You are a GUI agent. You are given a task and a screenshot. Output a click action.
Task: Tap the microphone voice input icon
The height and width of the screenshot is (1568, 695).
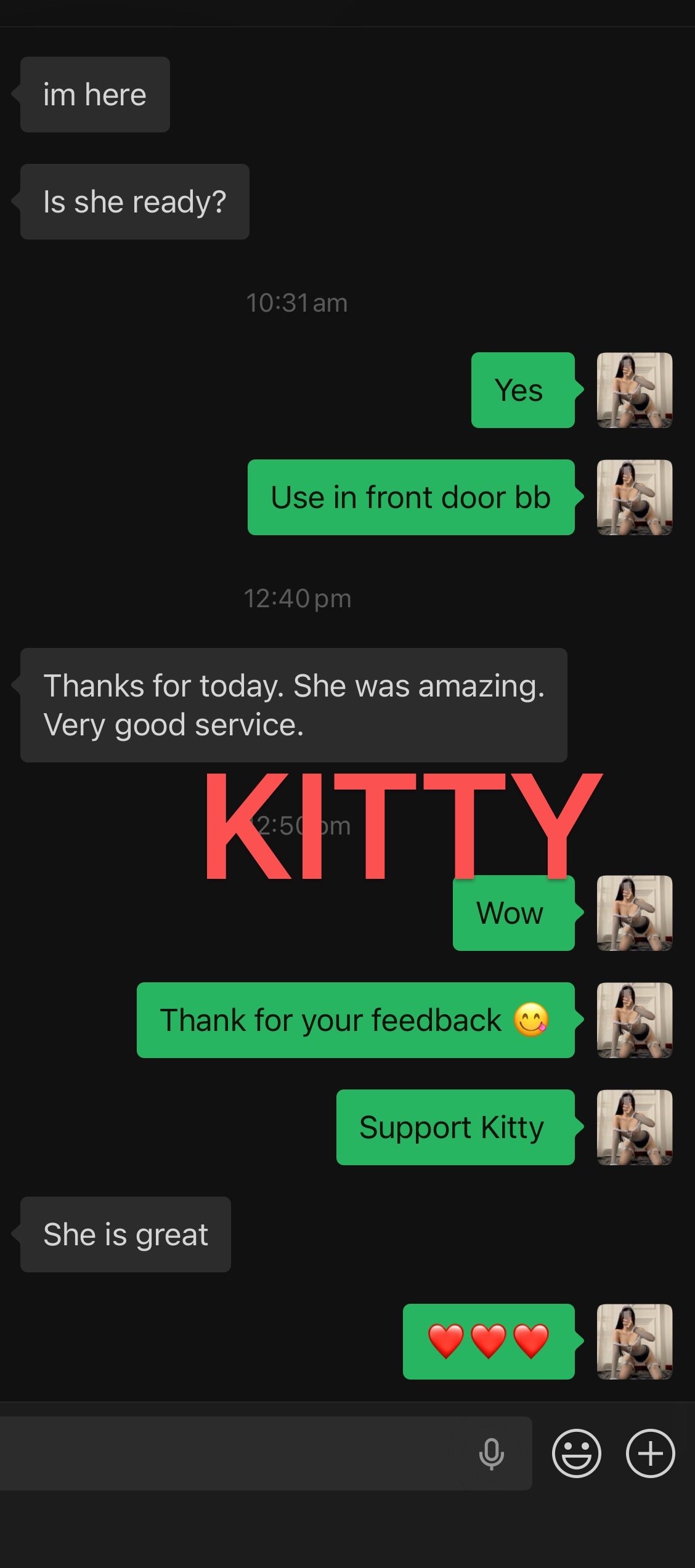pyautogui.click(x=491, y=1454)
